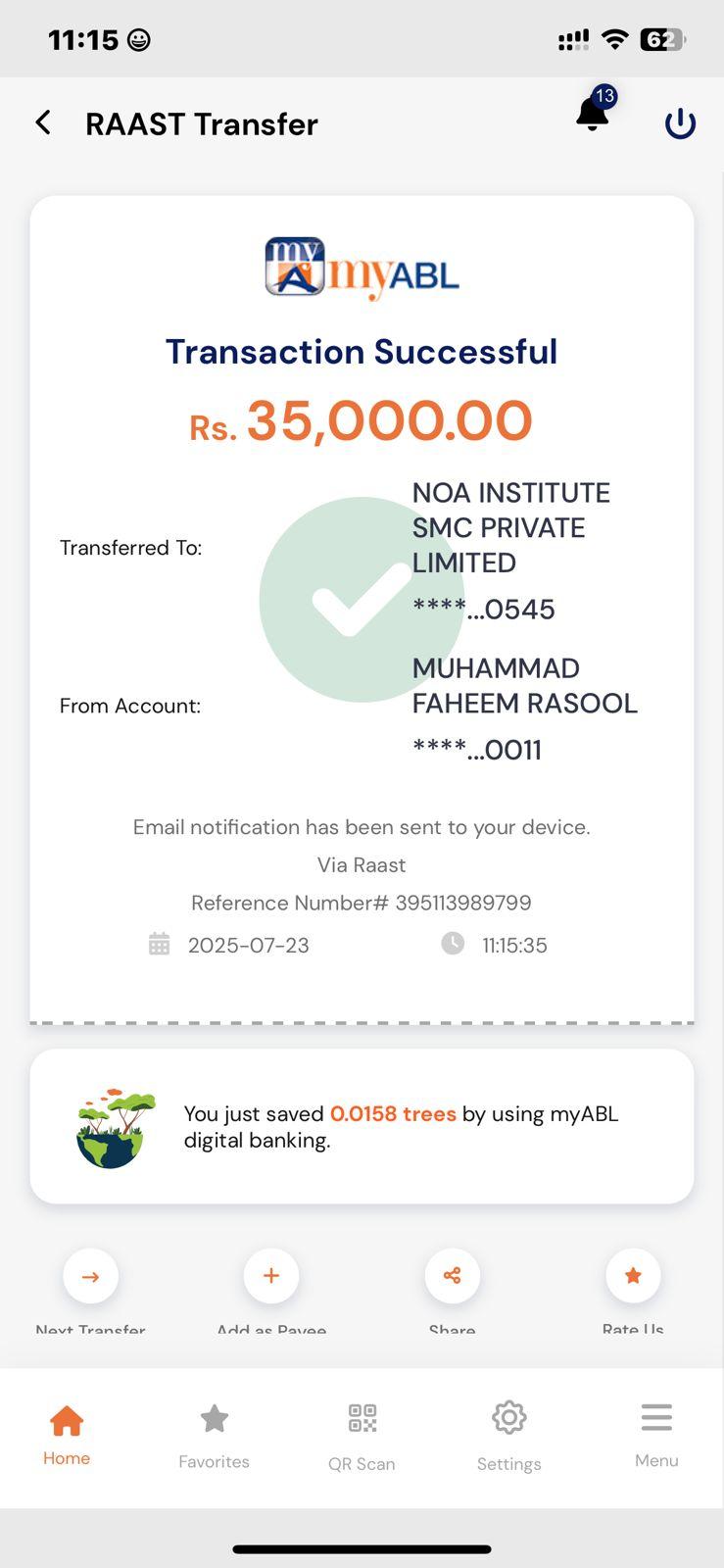724x1568 pixels.
Task: Open the QR Scan tab
Action: (x=362, y=1435)
